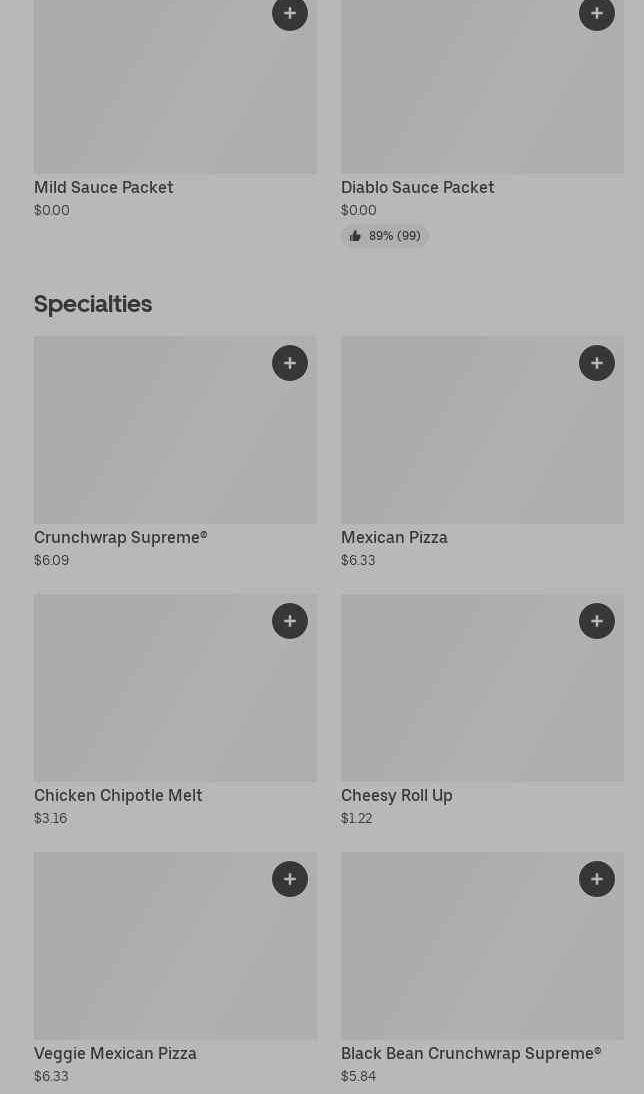Open the Chicken Chipotle Melt card
Screen dimensions: 644x1094
click(175, 711)
